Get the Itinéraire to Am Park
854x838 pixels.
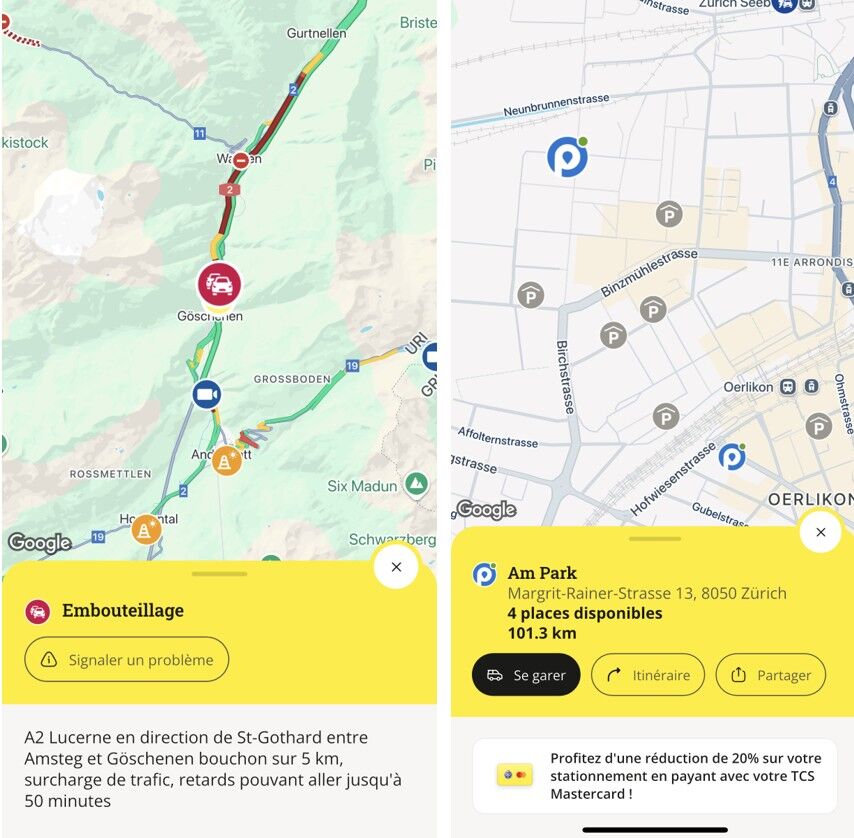(x=648, y=675)
